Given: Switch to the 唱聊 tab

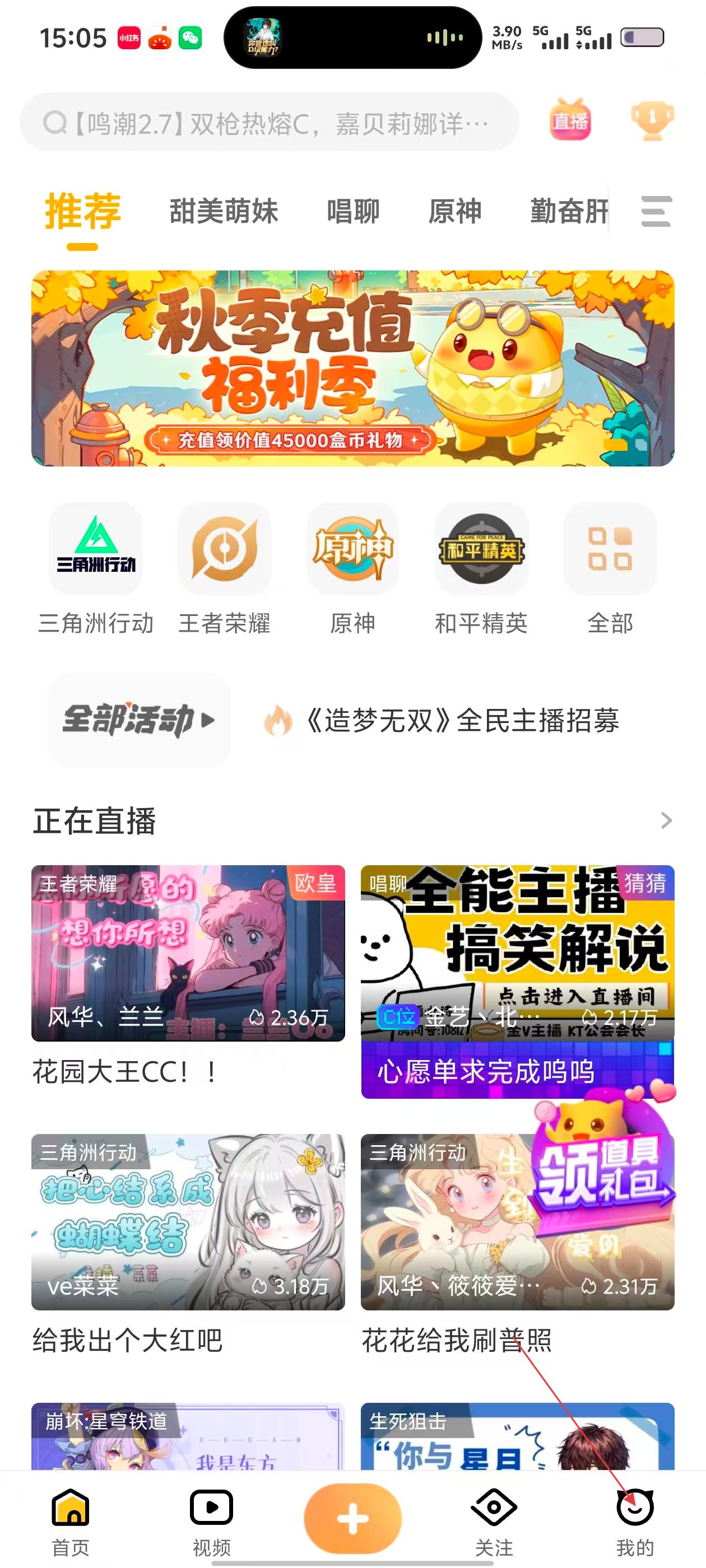Looking at the screenshot, I should click(x=354, y=211).
